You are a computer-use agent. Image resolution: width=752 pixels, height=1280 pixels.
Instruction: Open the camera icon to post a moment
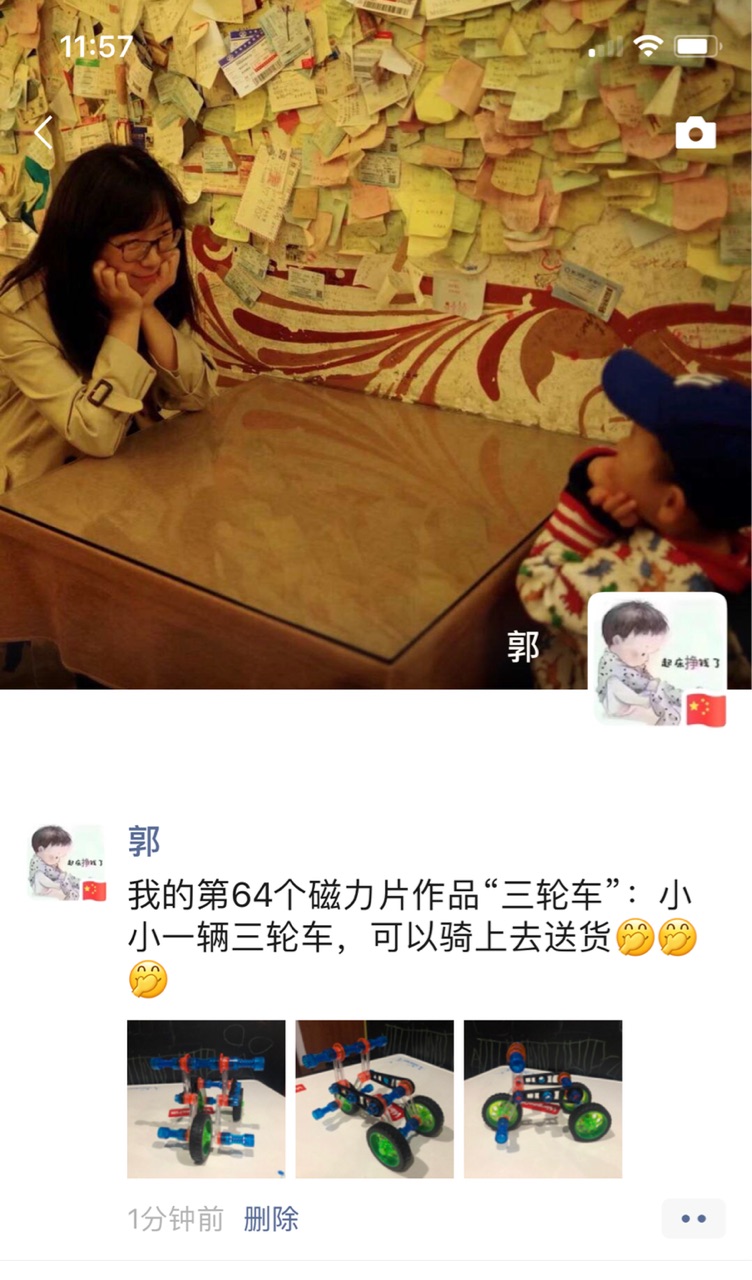(696, 133)
